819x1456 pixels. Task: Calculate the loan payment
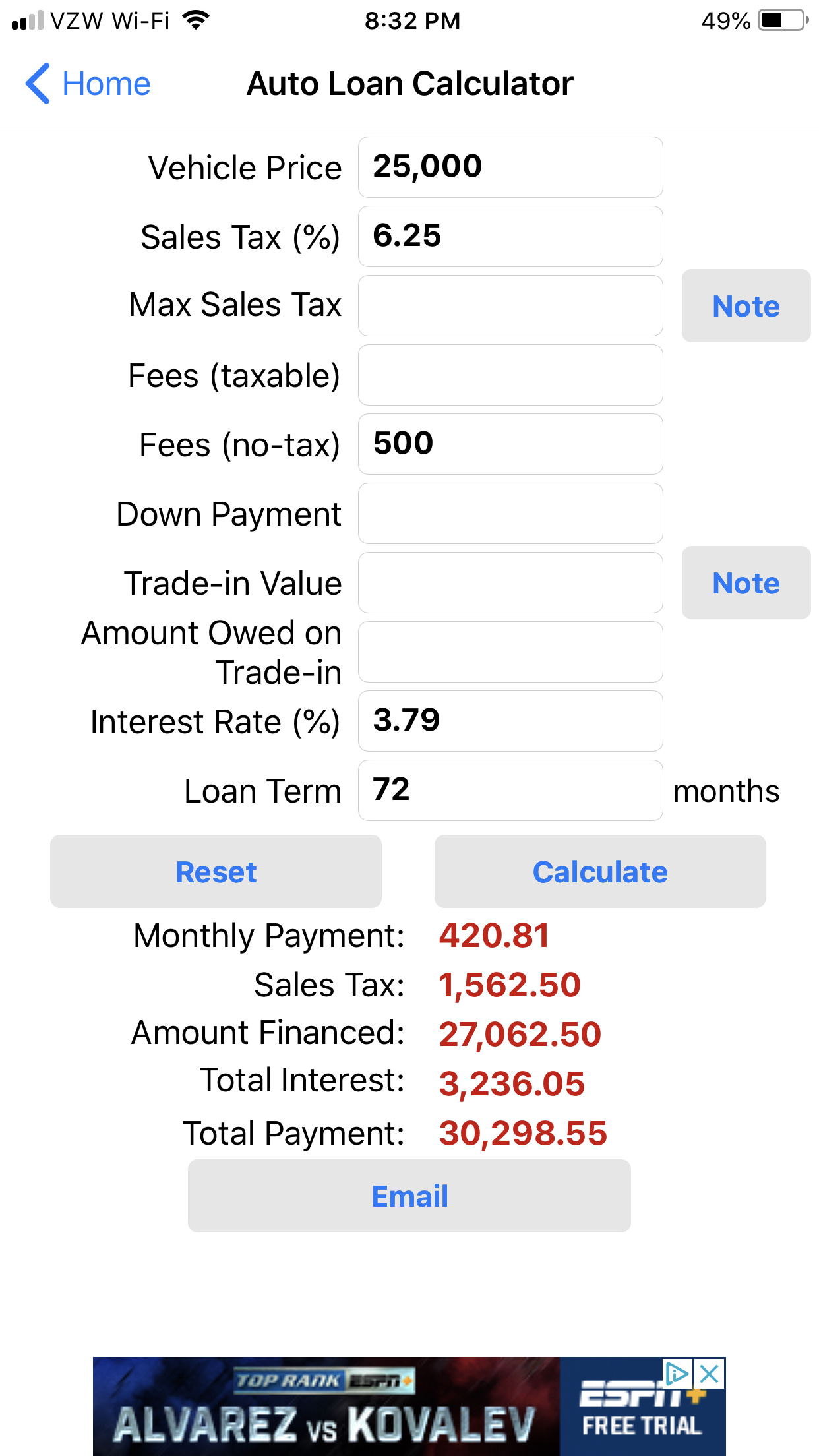pos(600,871)
